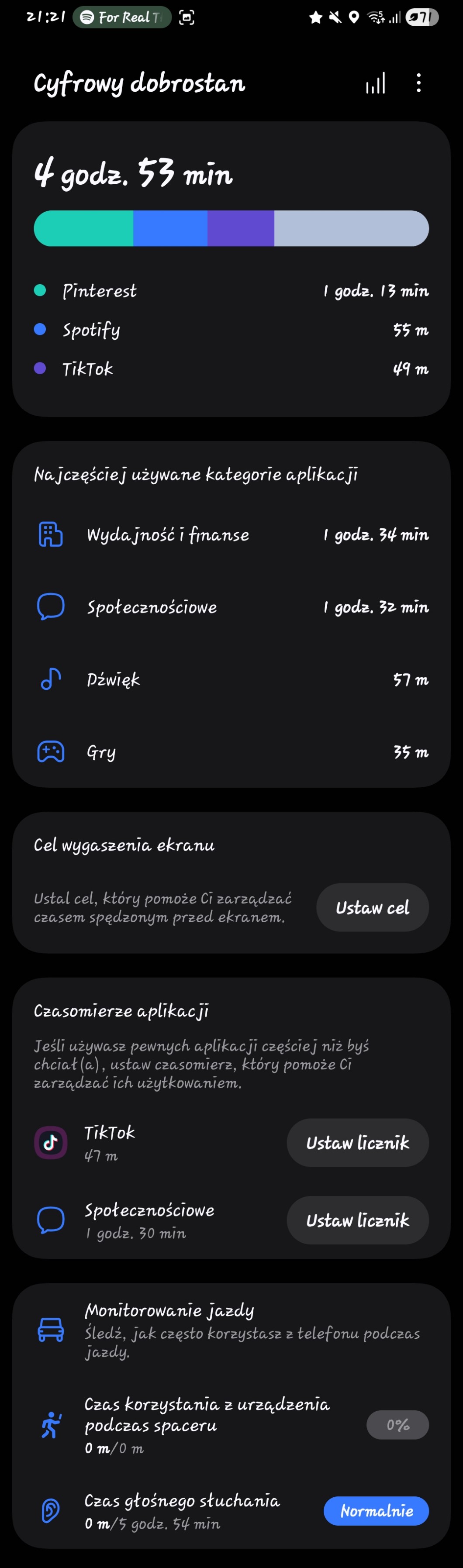
Task: Open Monitorowanie jazdy
Action: click(231, 1330)
